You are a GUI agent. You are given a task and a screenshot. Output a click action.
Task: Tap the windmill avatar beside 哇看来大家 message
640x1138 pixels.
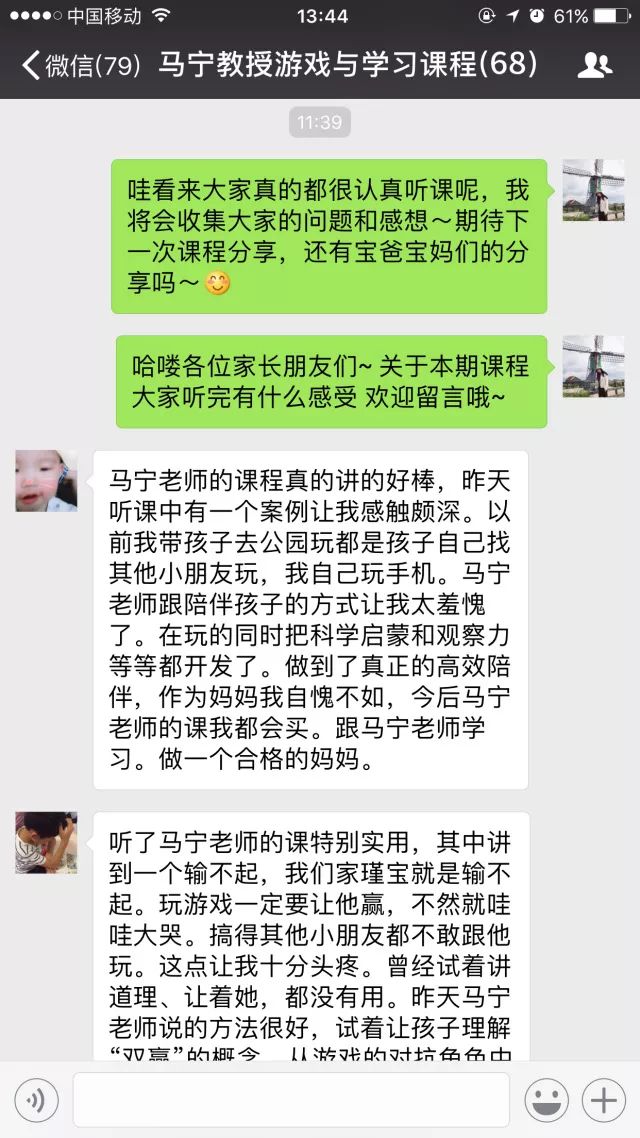[x=593, y=190]
